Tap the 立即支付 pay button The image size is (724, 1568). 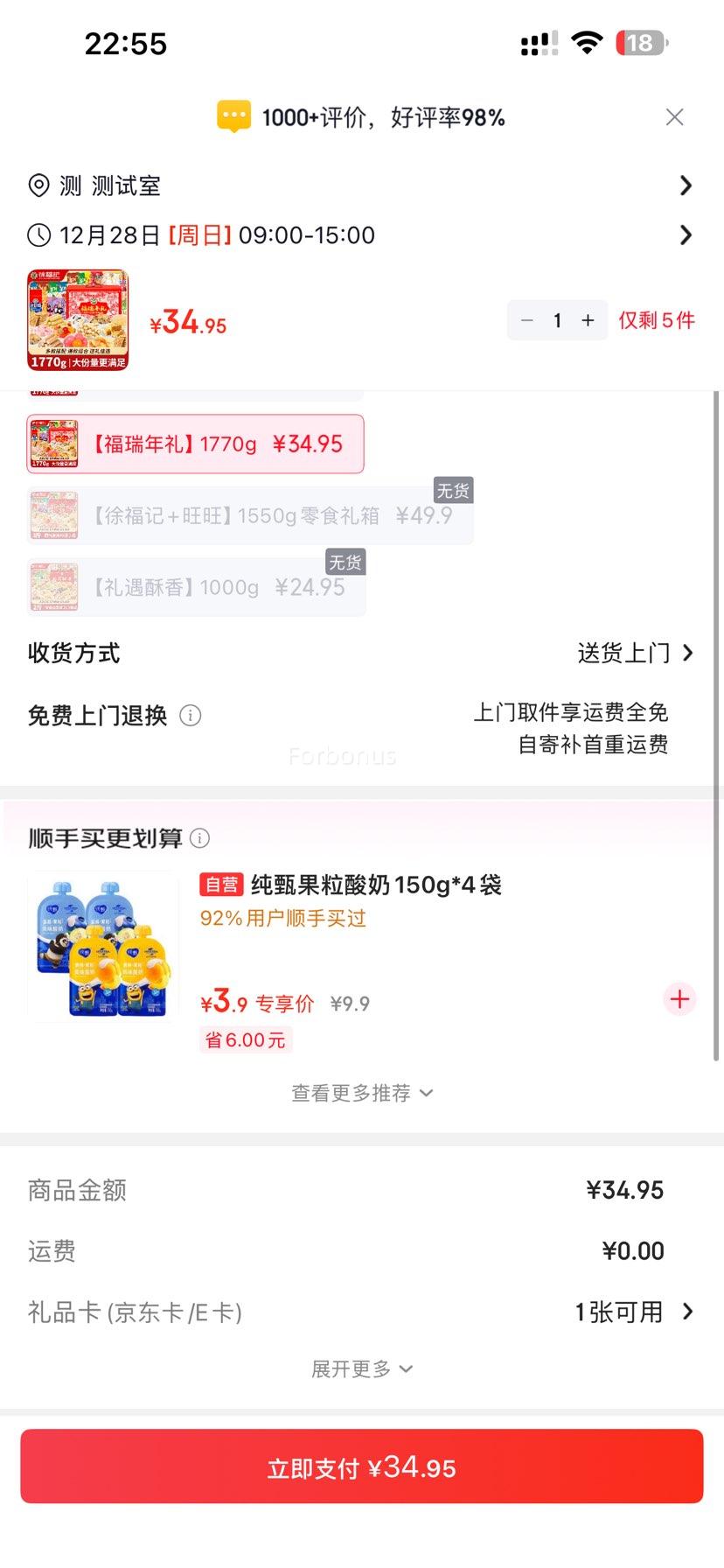(x=362, y=1466)
